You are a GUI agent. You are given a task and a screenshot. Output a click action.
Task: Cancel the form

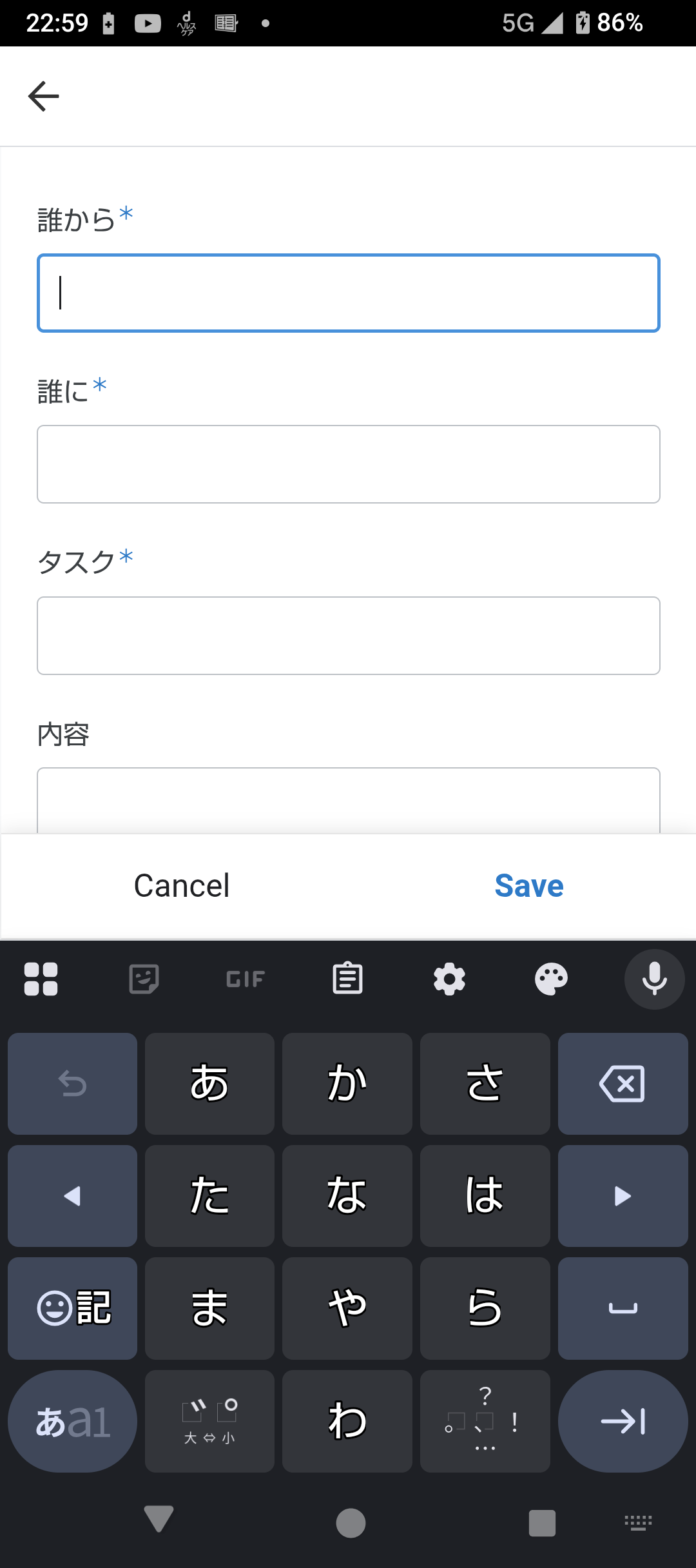(x=181, y=886)
